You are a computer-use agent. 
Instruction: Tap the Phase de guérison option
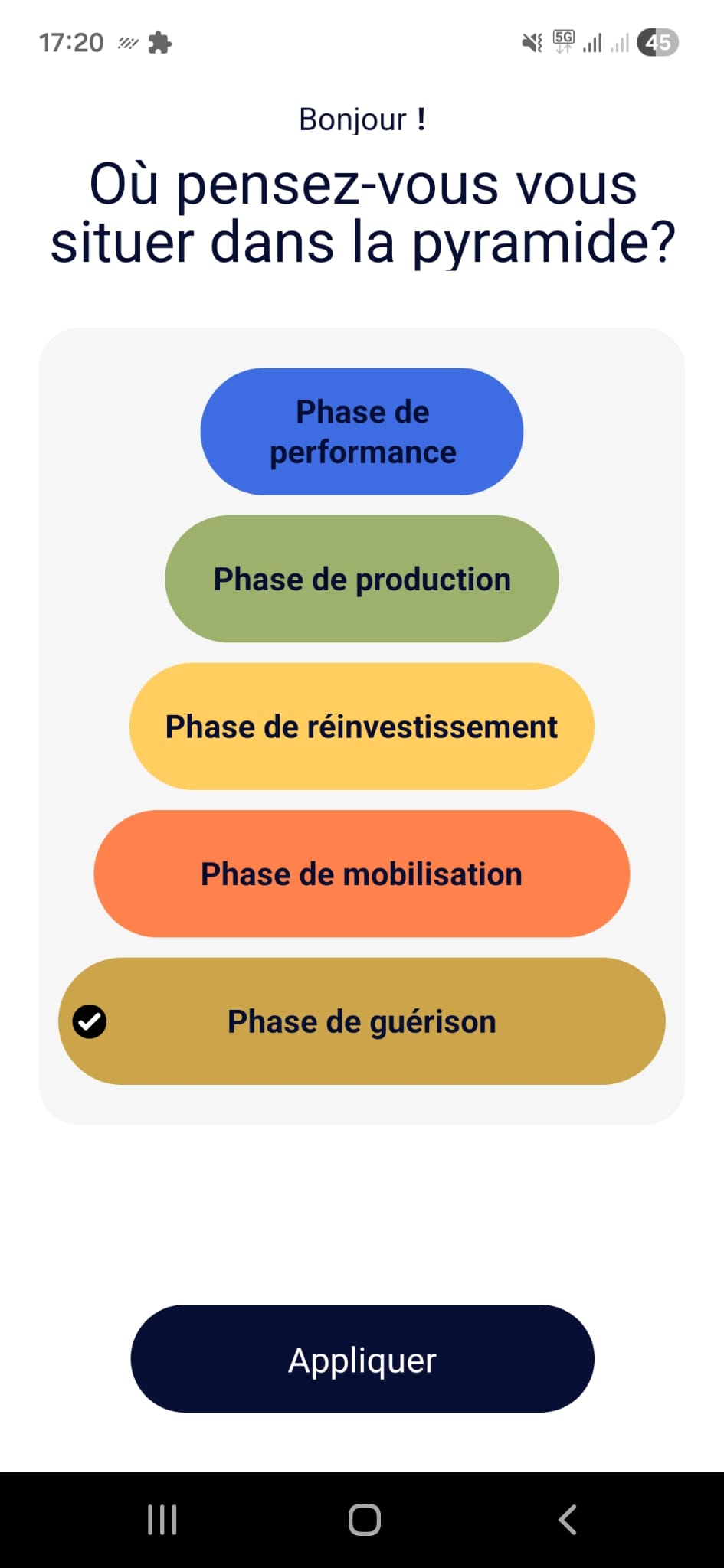point(362,1021)
